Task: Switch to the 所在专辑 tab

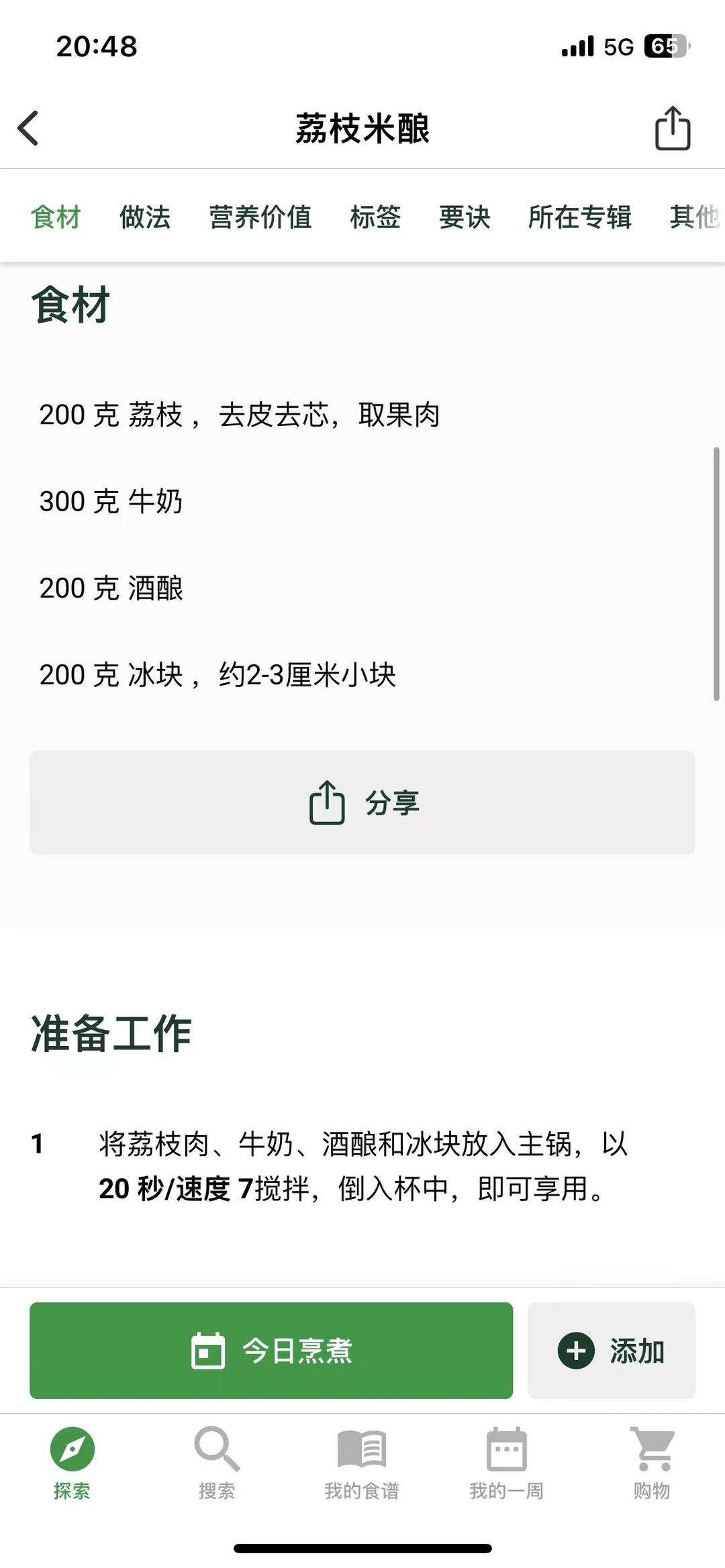Action: pyautogui.click(x=579, y=217)
